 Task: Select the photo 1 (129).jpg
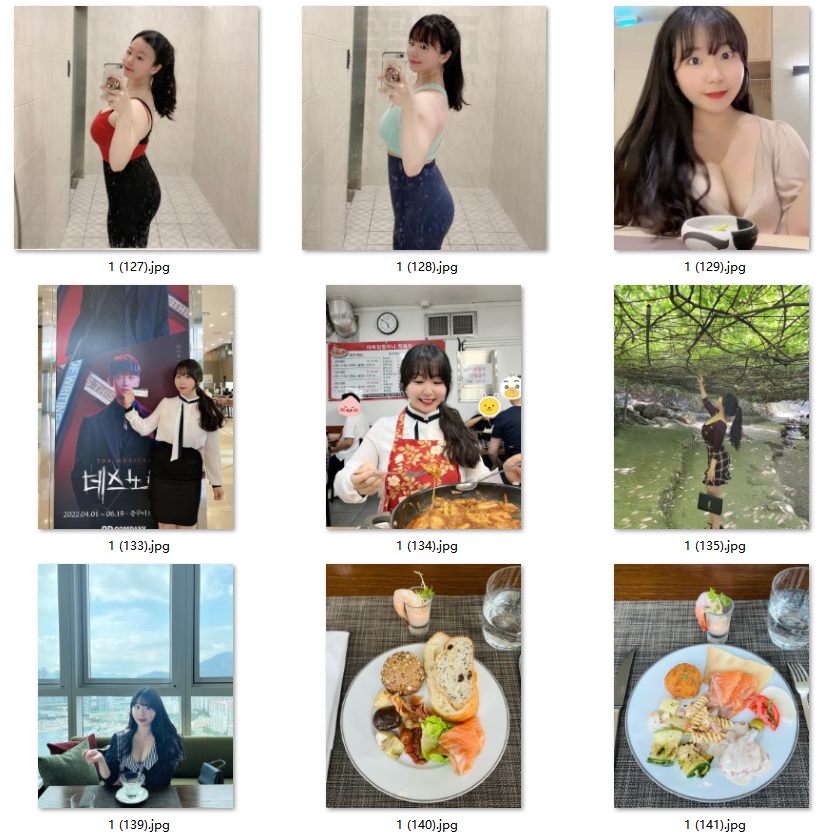(x=712, y=128)
